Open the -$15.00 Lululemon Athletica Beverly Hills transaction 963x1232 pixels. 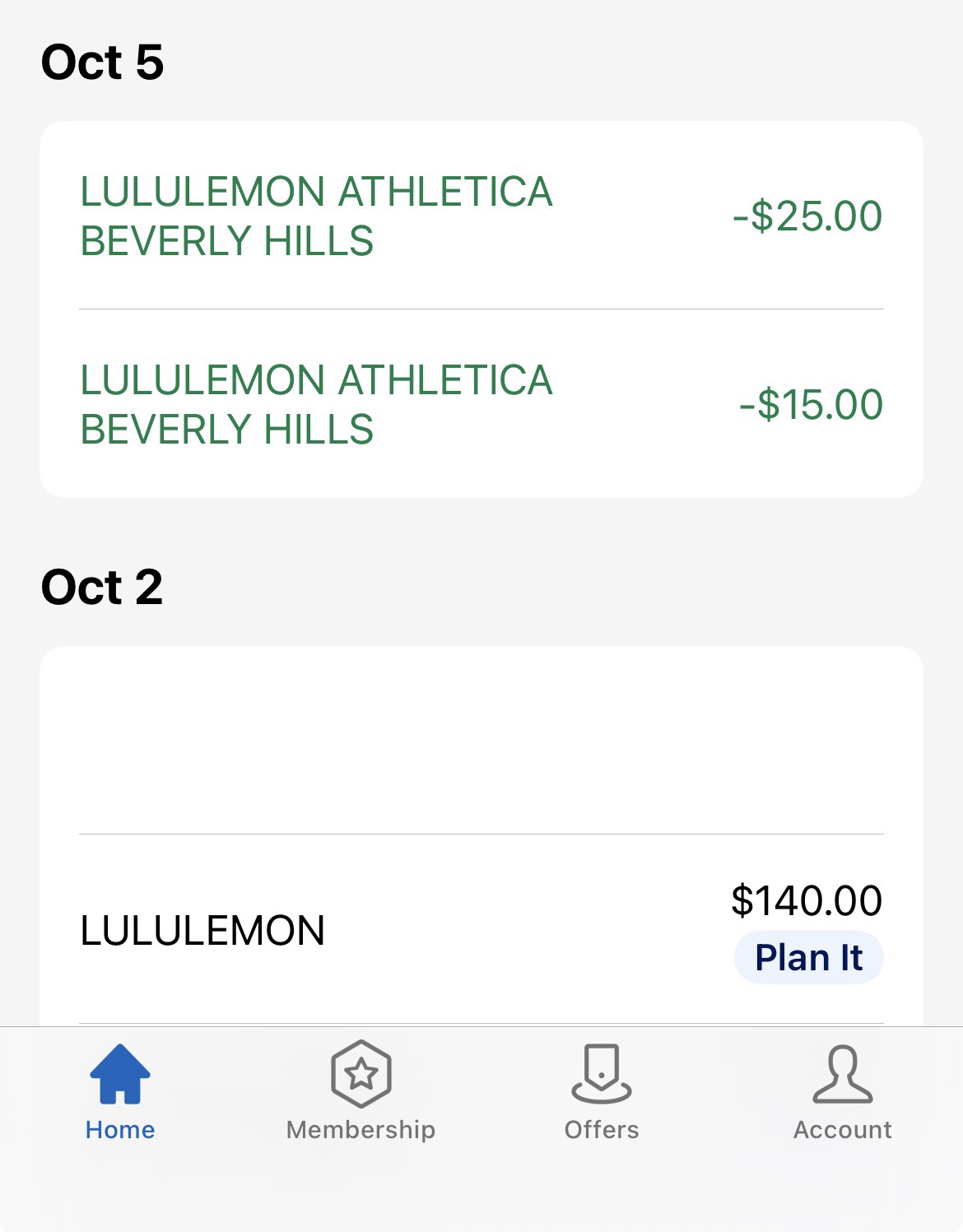(481, 404)
